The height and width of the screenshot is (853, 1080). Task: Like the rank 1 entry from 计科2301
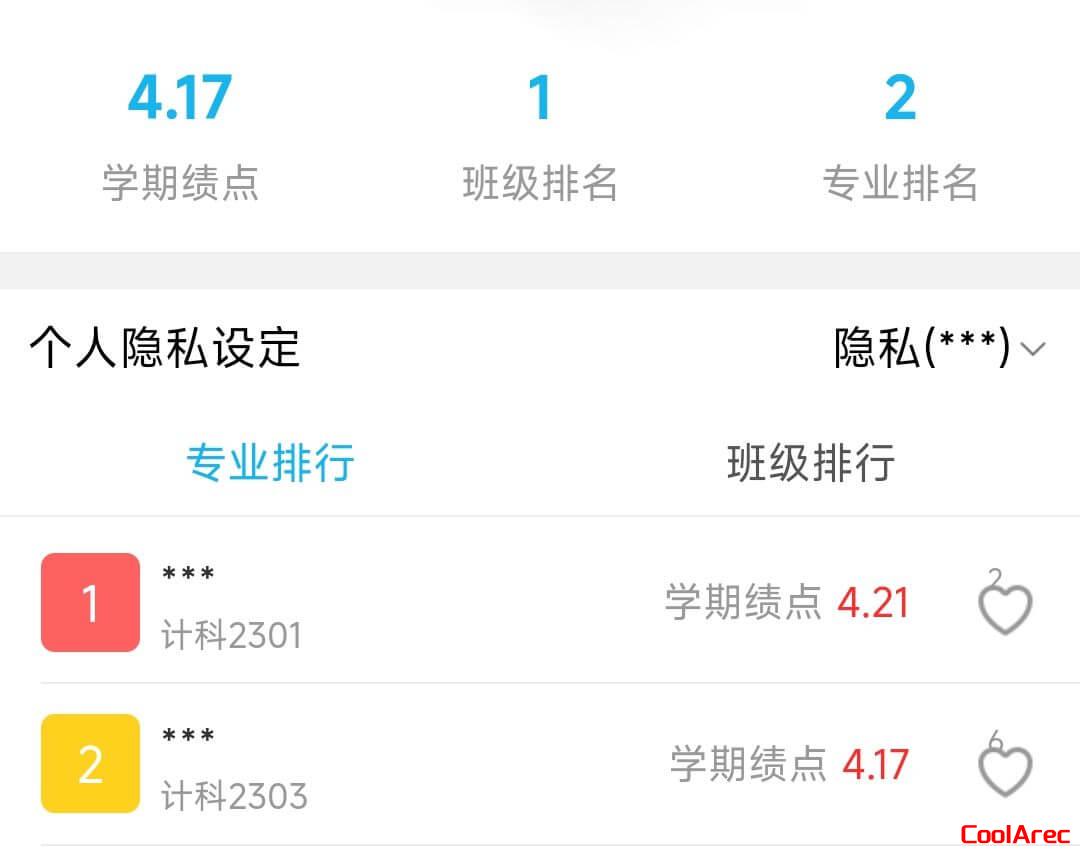tap(1004, 606)
